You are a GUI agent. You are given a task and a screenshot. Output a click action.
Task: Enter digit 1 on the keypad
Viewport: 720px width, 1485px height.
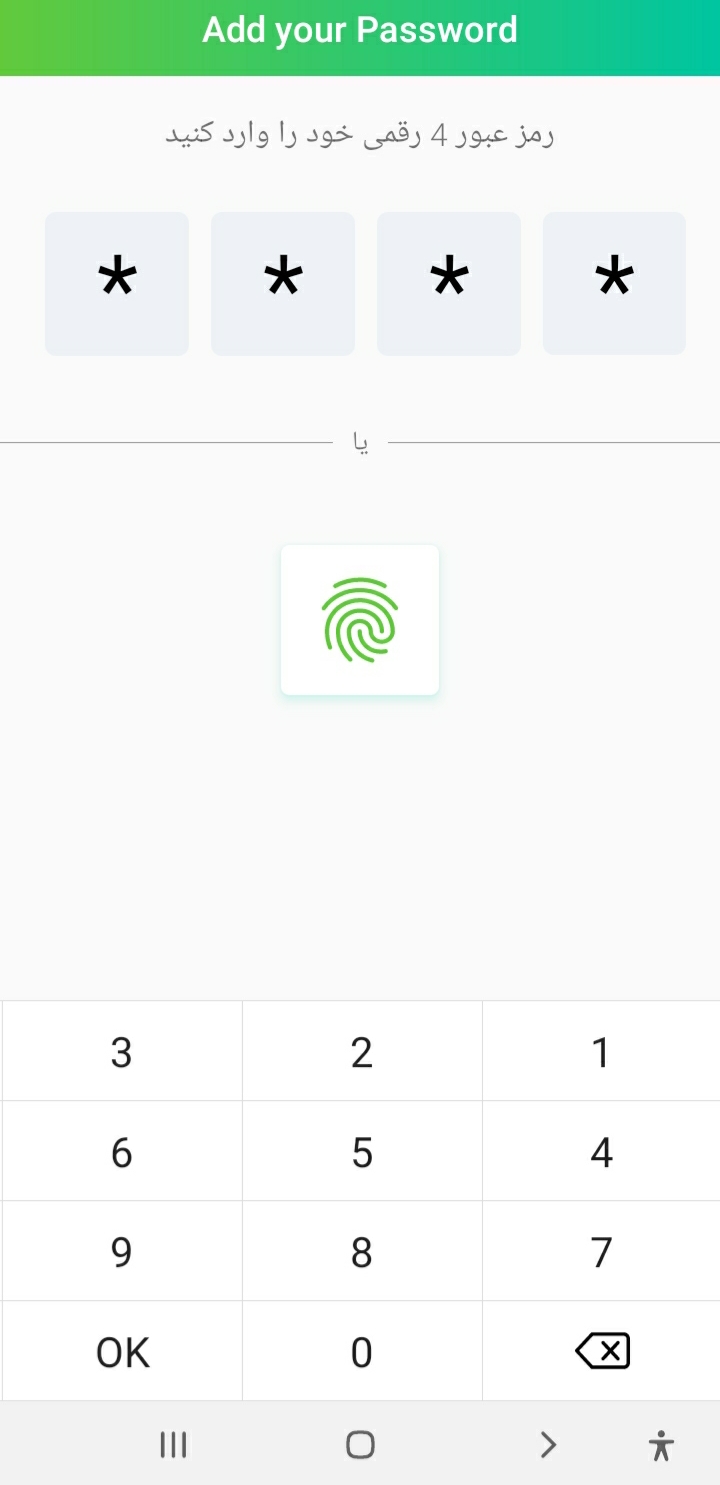601,1052
